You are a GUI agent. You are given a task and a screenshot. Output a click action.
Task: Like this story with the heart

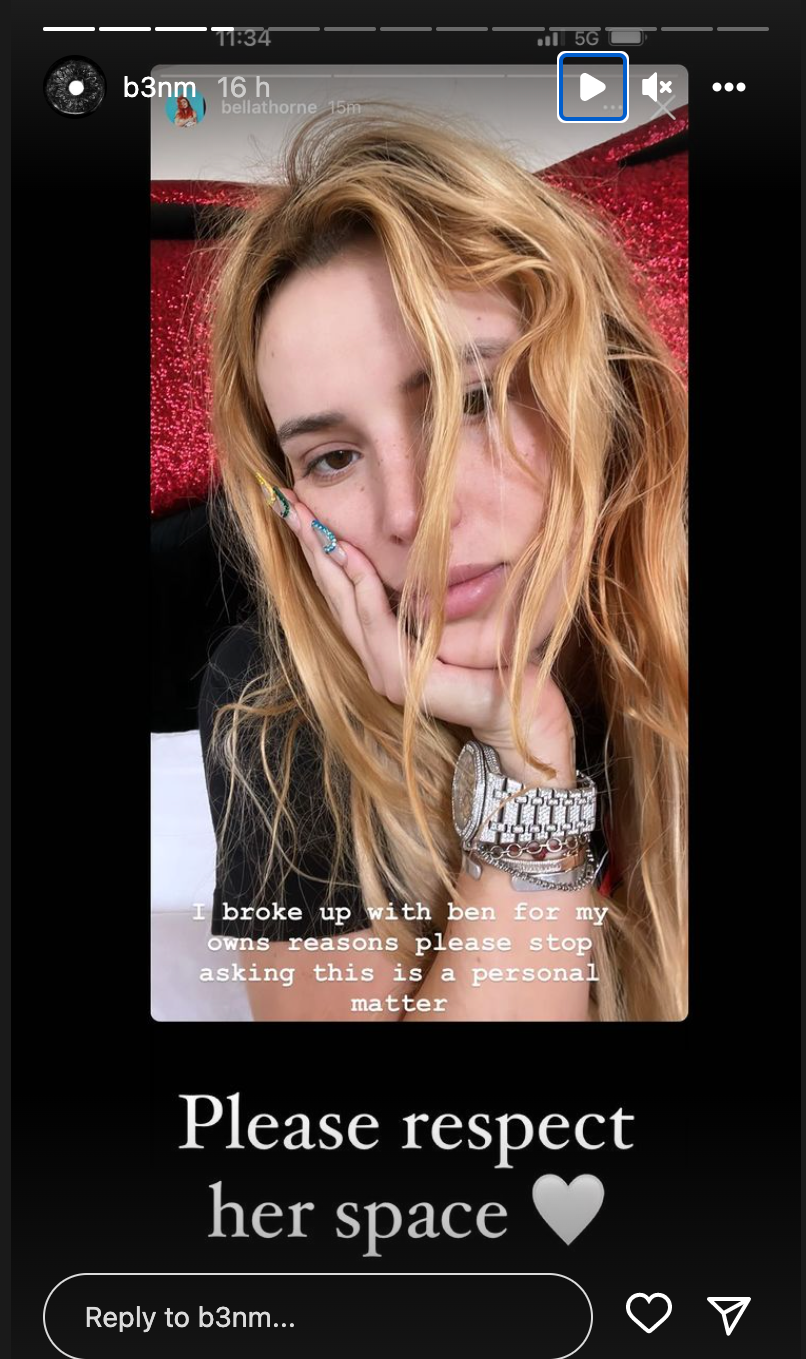(648, 1313)
